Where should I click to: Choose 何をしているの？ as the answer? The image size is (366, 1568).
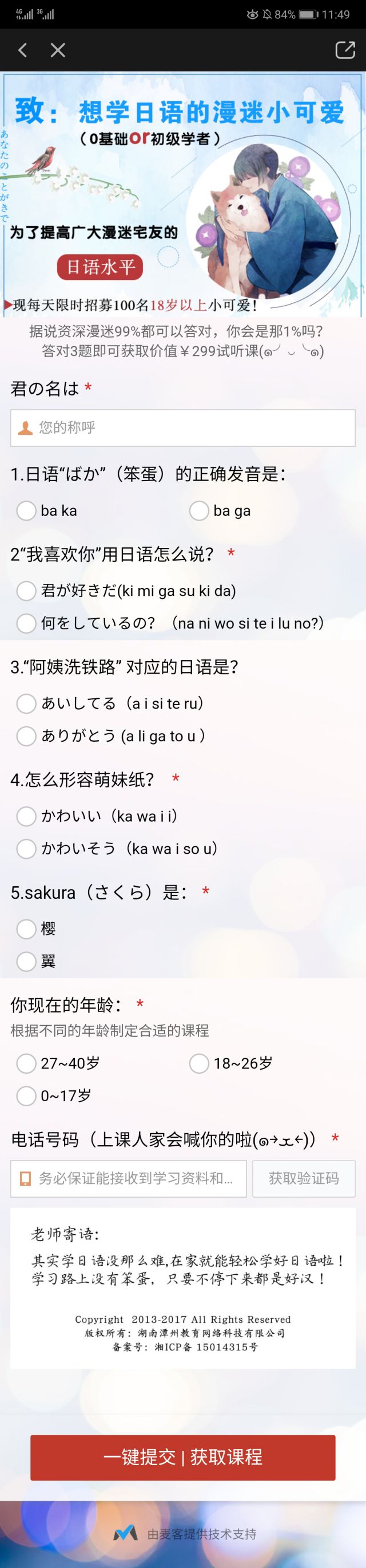point(26,623)
